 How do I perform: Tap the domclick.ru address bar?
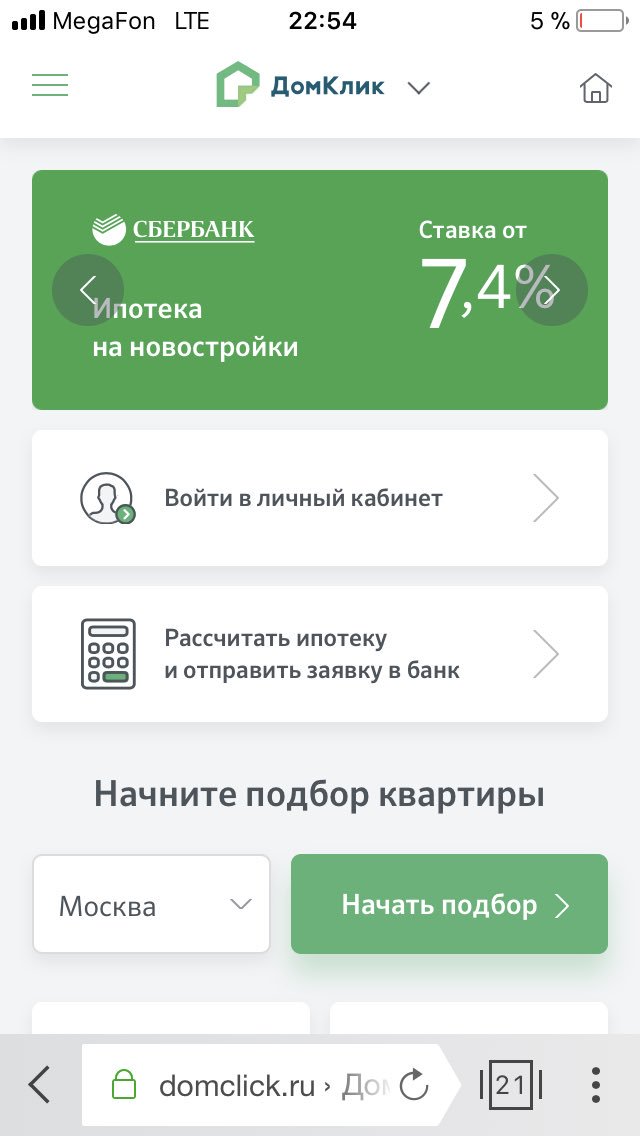pyautogui.click(x=246, y=1085)
